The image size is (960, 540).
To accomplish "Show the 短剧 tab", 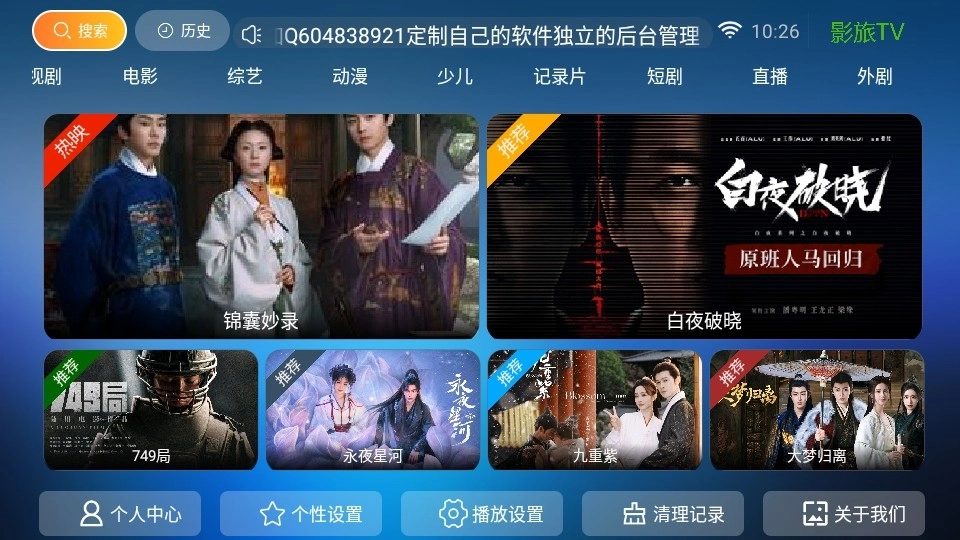I will tap(665, 77).
